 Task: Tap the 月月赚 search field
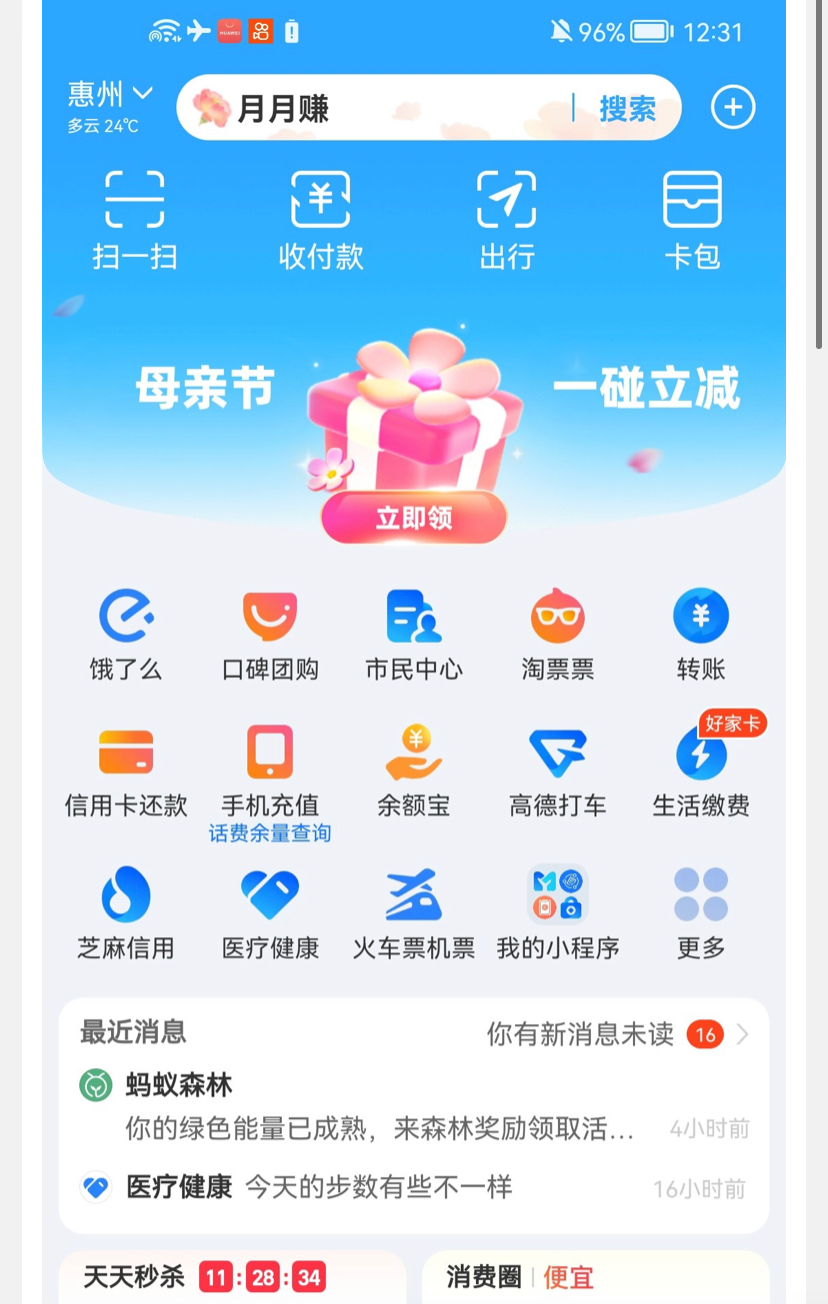coord(380,108)
